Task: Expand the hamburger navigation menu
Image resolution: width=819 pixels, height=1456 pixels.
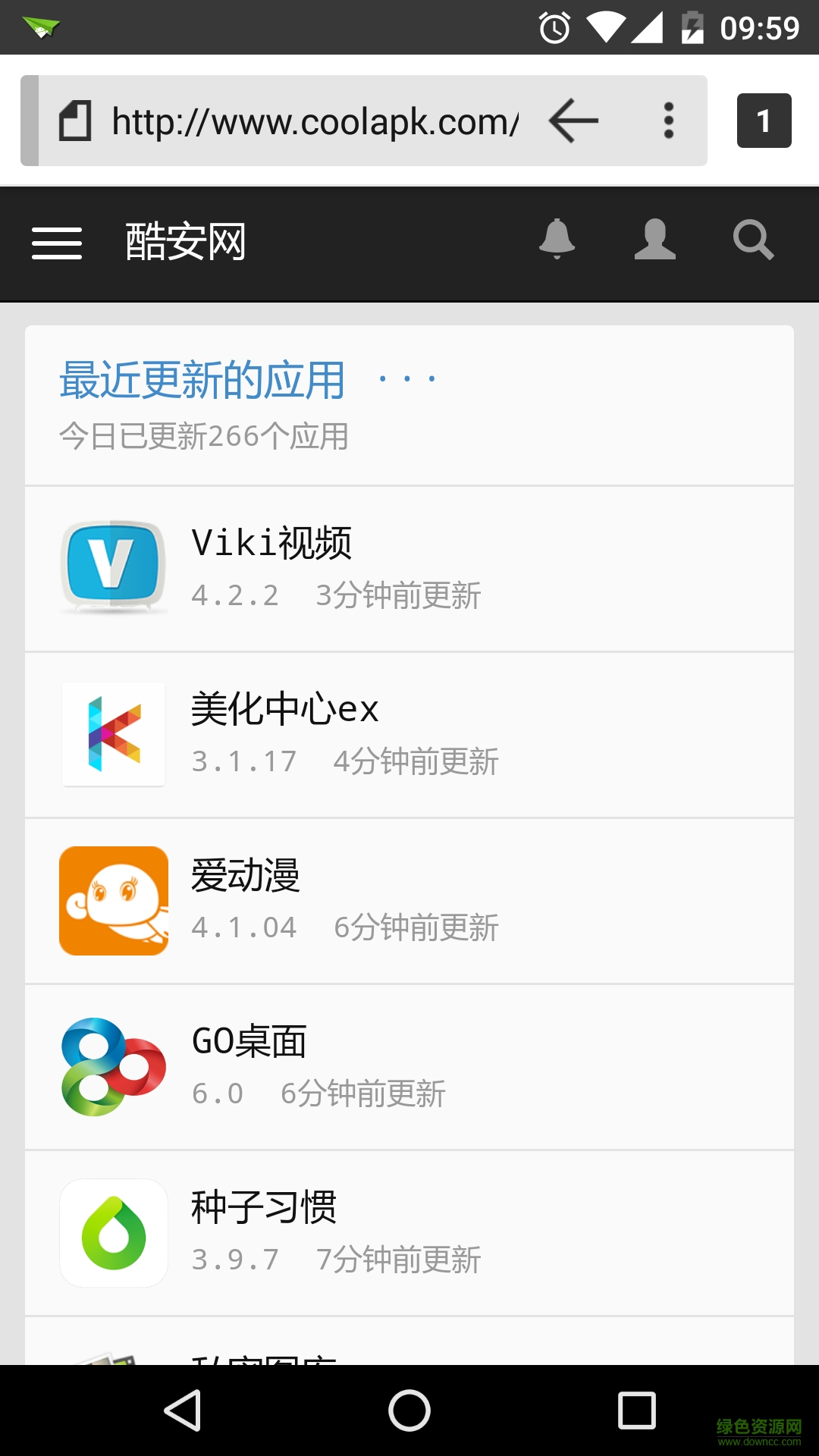Action: [57, 243]
